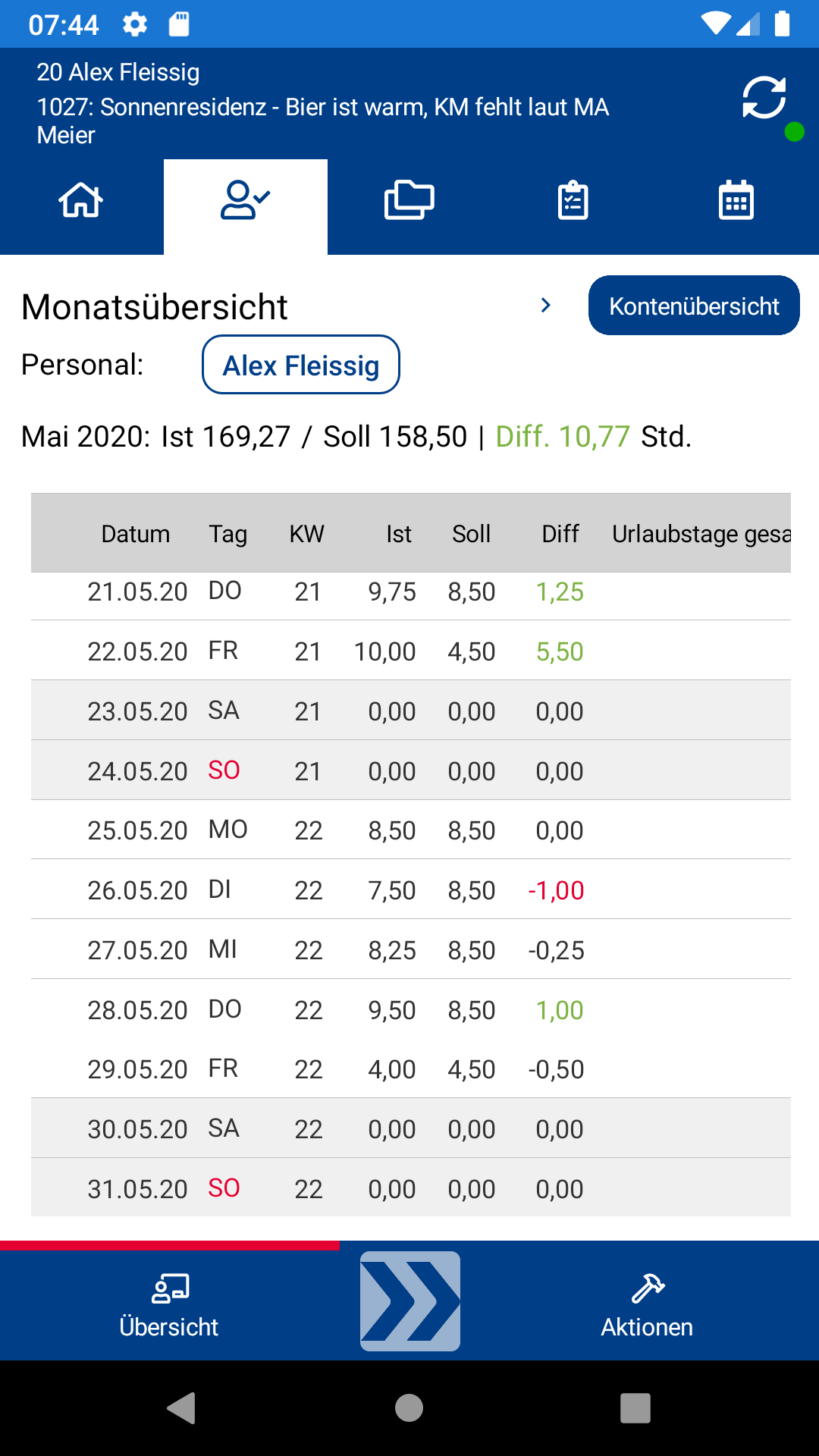Open Kontenübersicht
Screen dimensions: 819x1456
[x=694, y=306]
